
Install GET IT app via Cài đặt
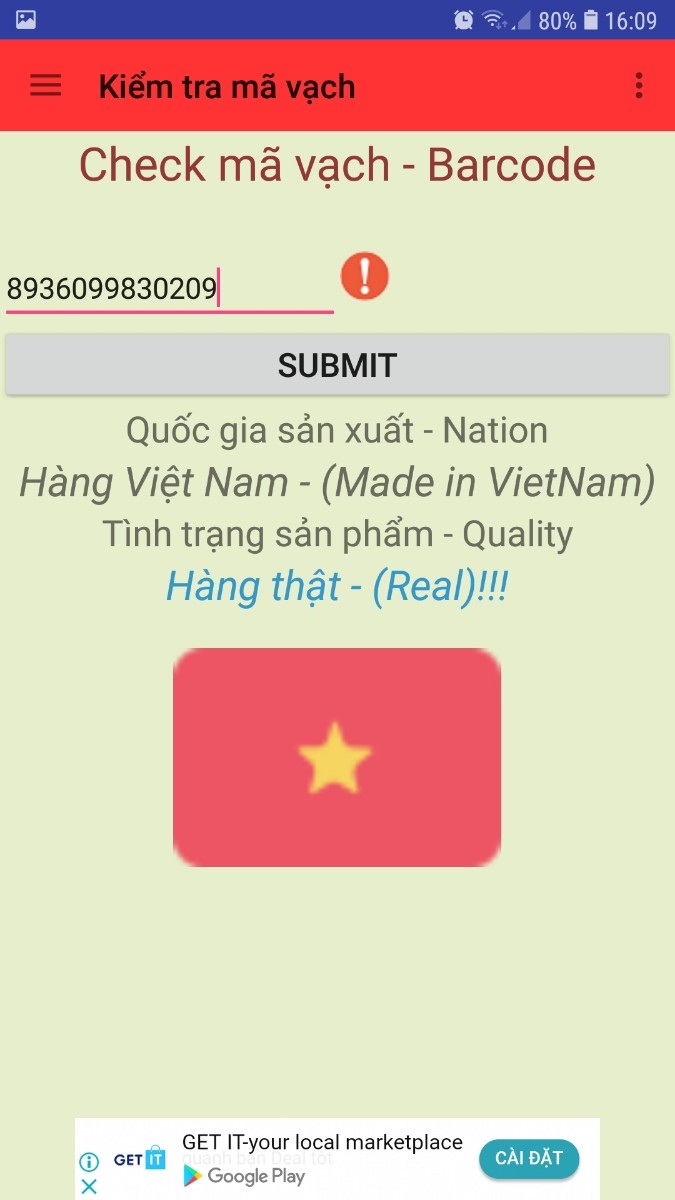coord(528,1158)
